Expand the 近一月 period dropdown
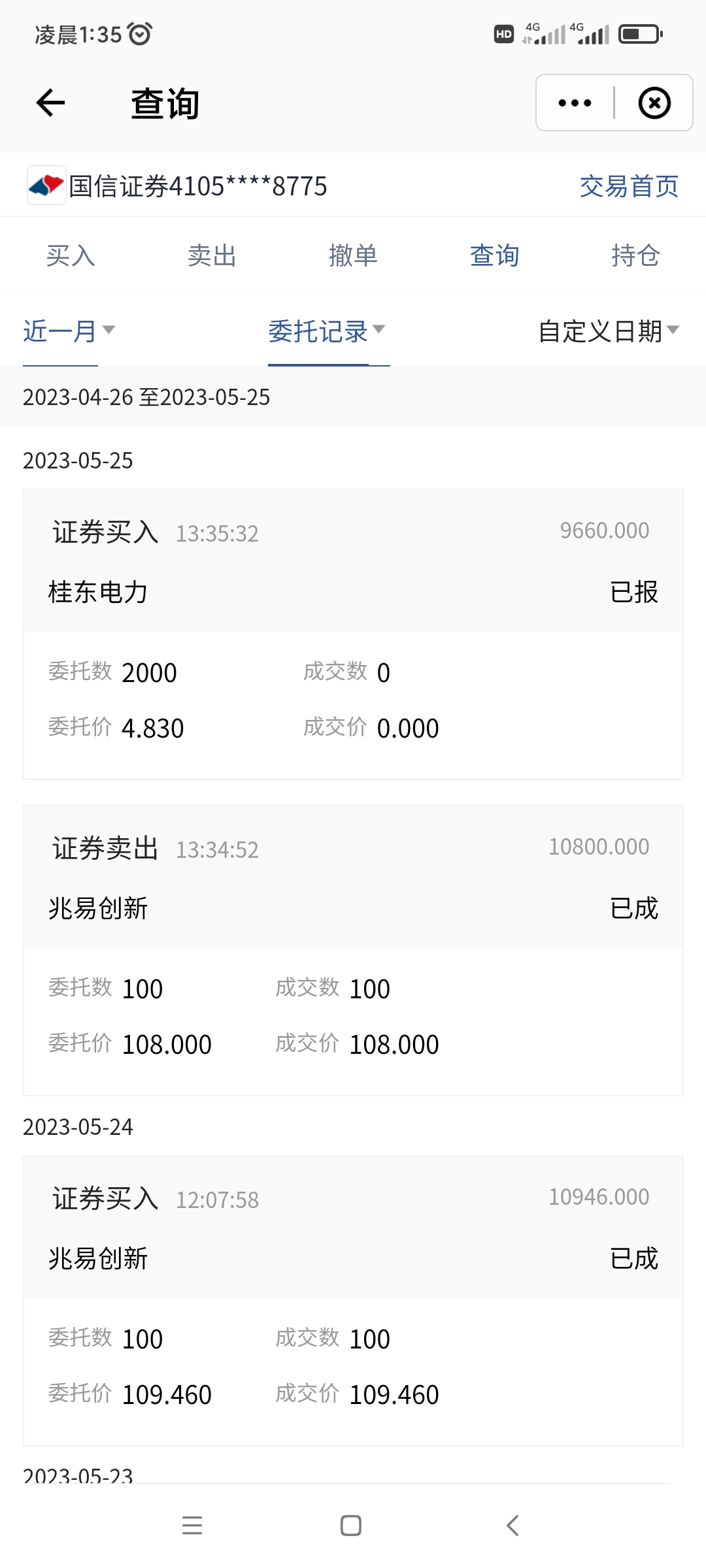Screen dimensions: 706x1568 [69, 331]
